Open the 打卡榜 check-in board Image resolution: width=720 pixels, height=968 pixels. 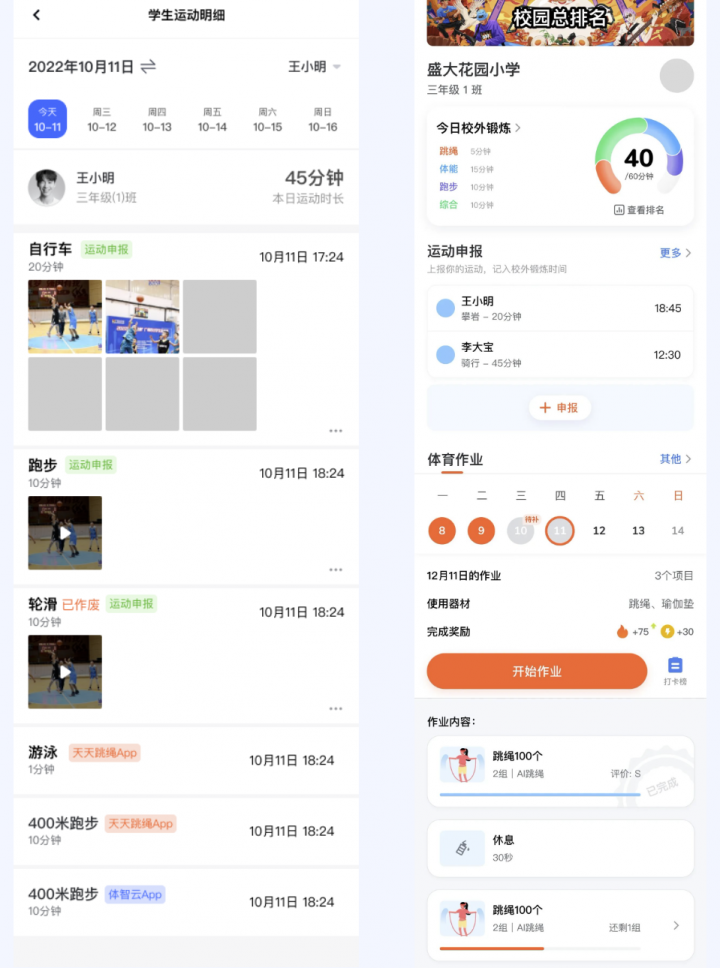tap(675, 671)
